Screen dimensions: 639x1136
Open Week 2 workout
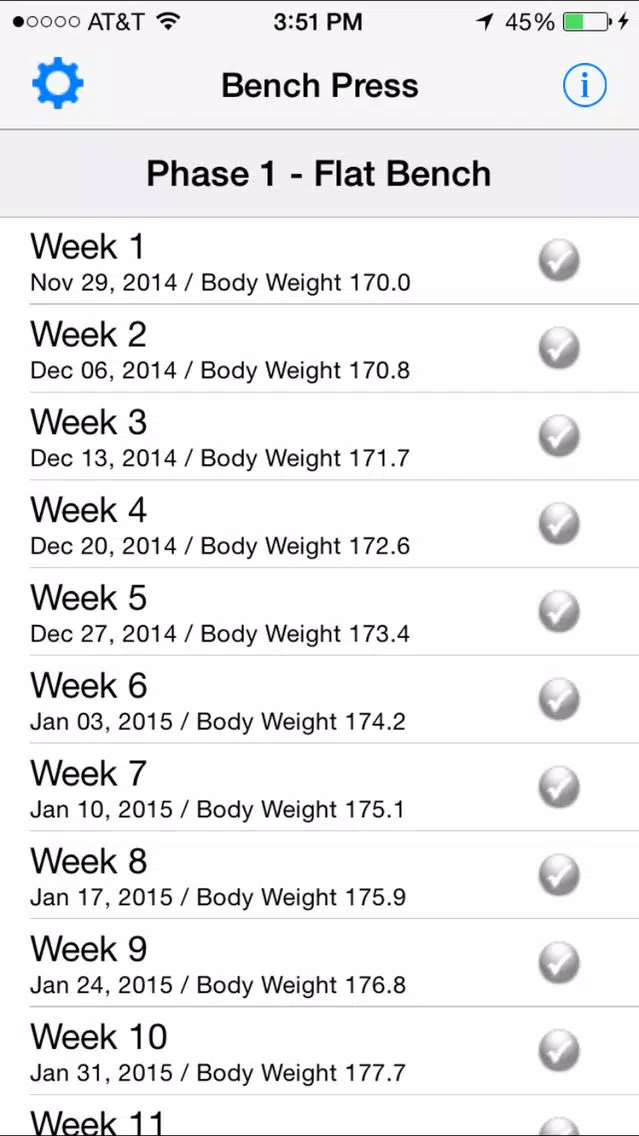[x=320, y=348]
